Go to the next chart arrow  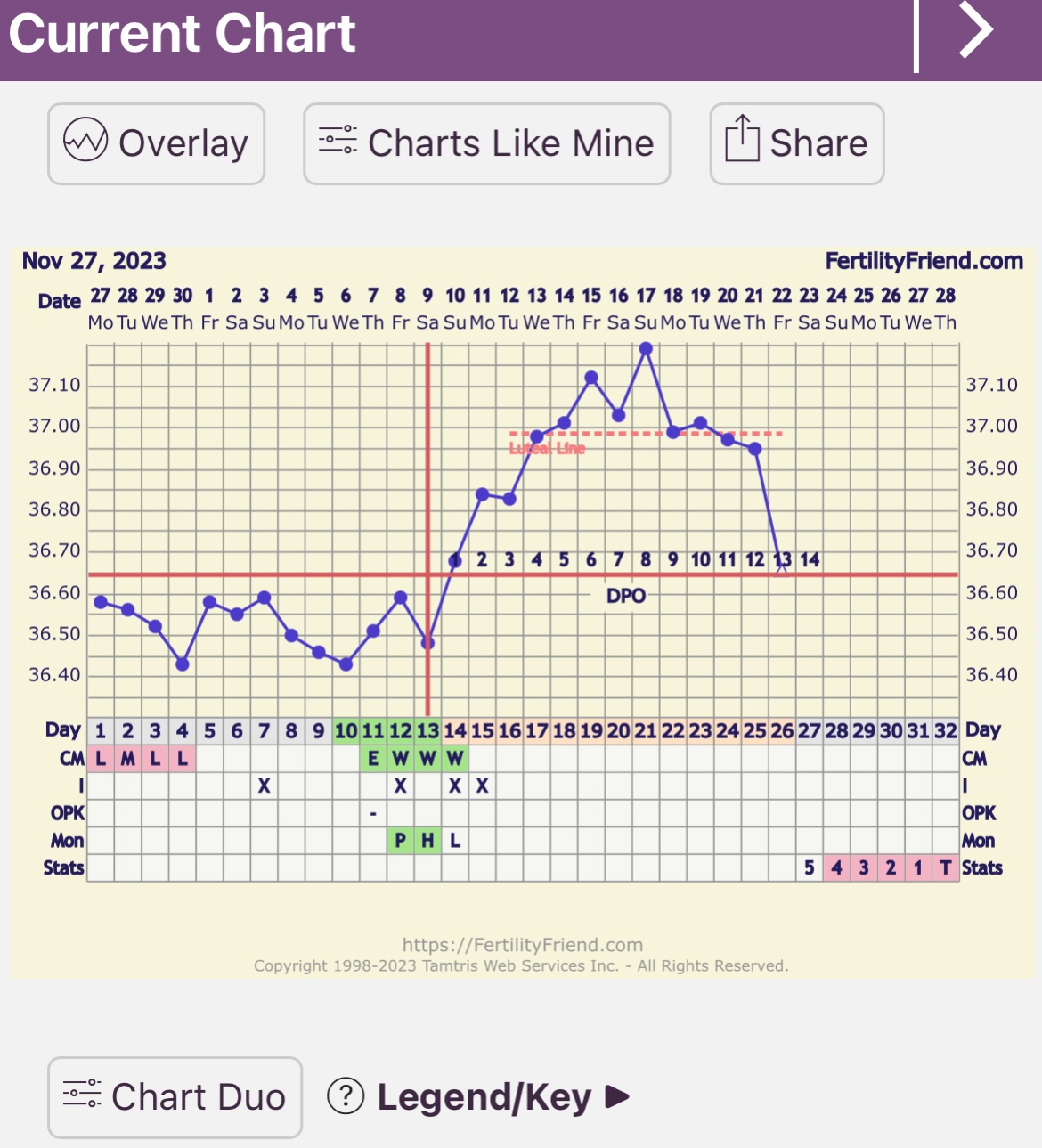coord(976,32)
